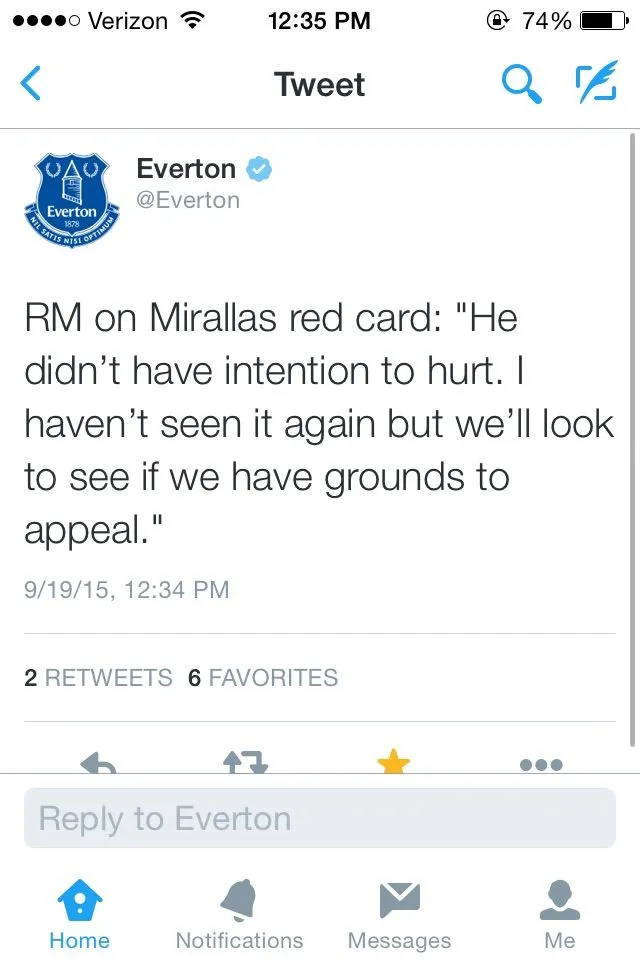Tap the Reply to Everton field

320,819
